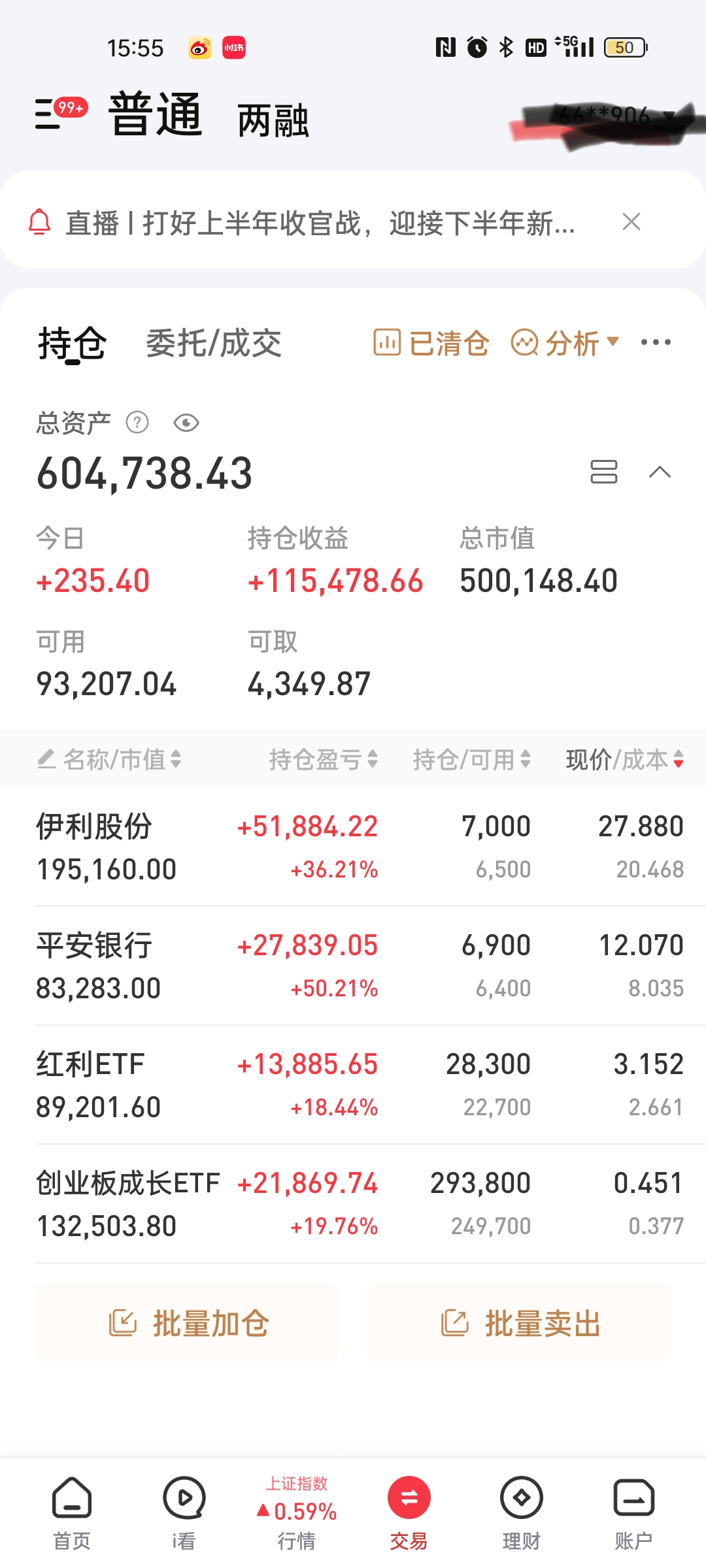The width and height of the screenshot is (706, 1568).
Task: Hide total assets with the eye icon
Action: click(186, 423)
